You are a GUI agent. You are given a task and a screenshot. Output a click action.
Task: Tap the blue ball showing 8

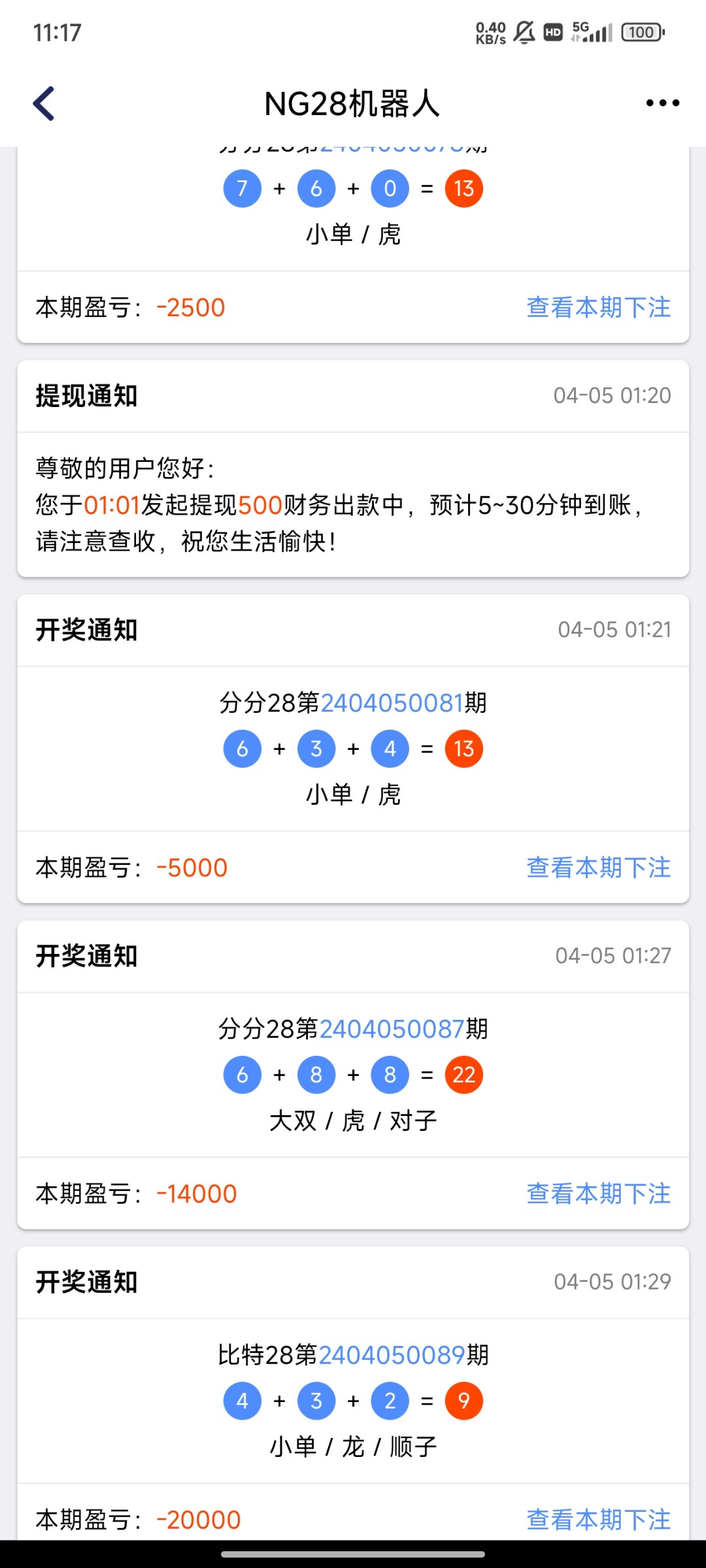pyautogui.click(x=316, y=1074)
